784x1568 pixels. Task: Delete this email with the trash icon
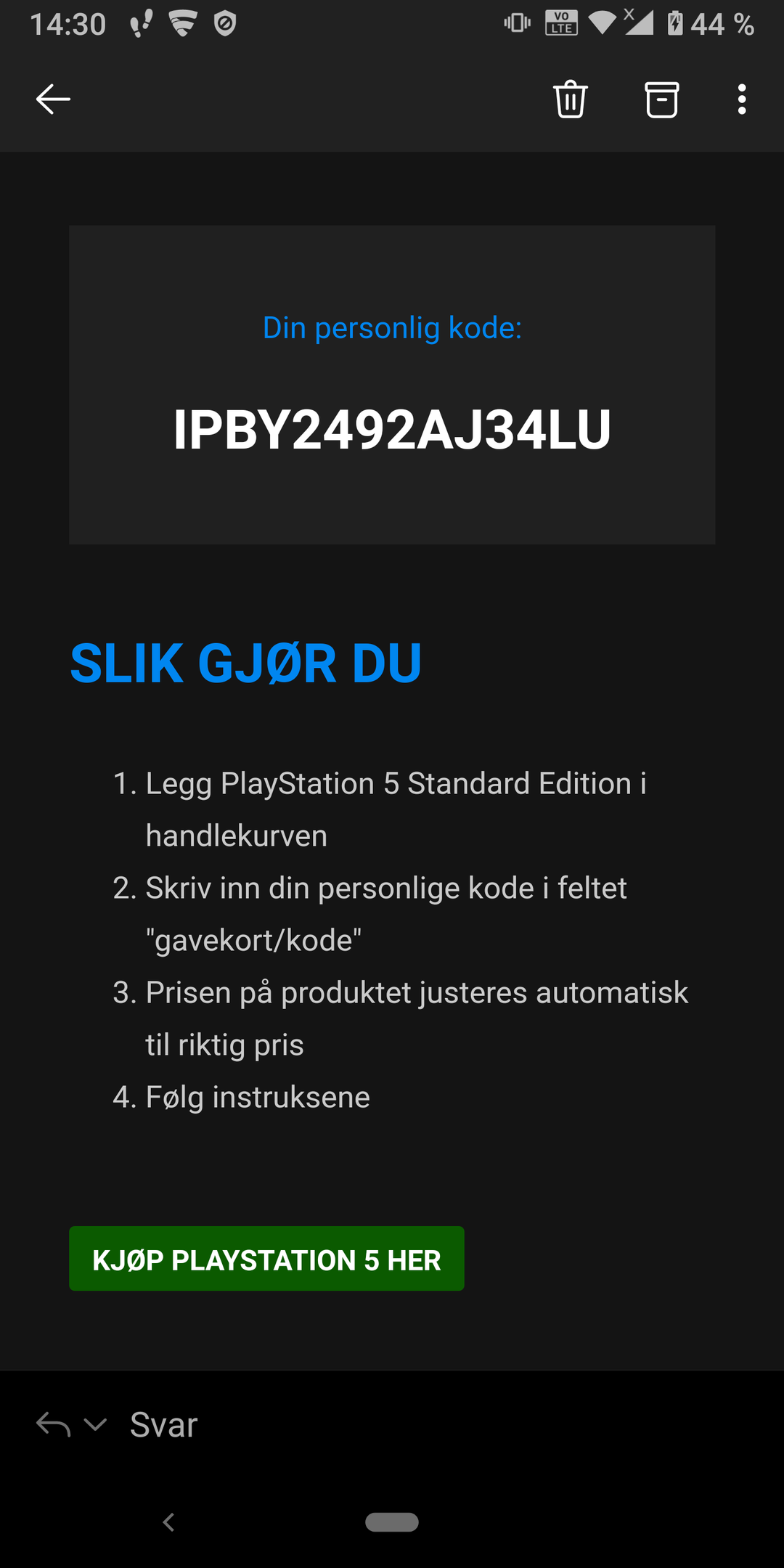click(571, 99)
